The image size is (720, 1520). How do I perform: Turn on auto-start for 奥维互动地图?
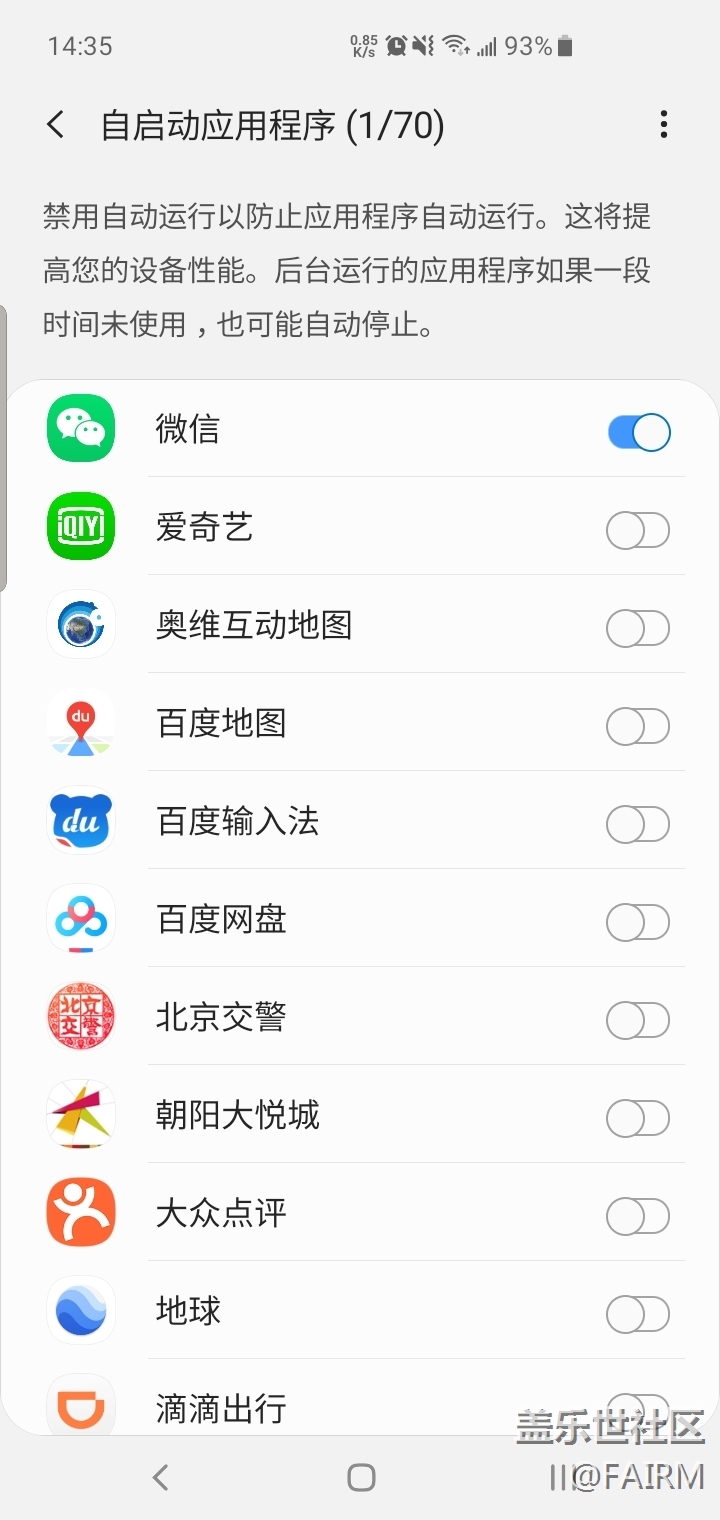pos(638,628)
